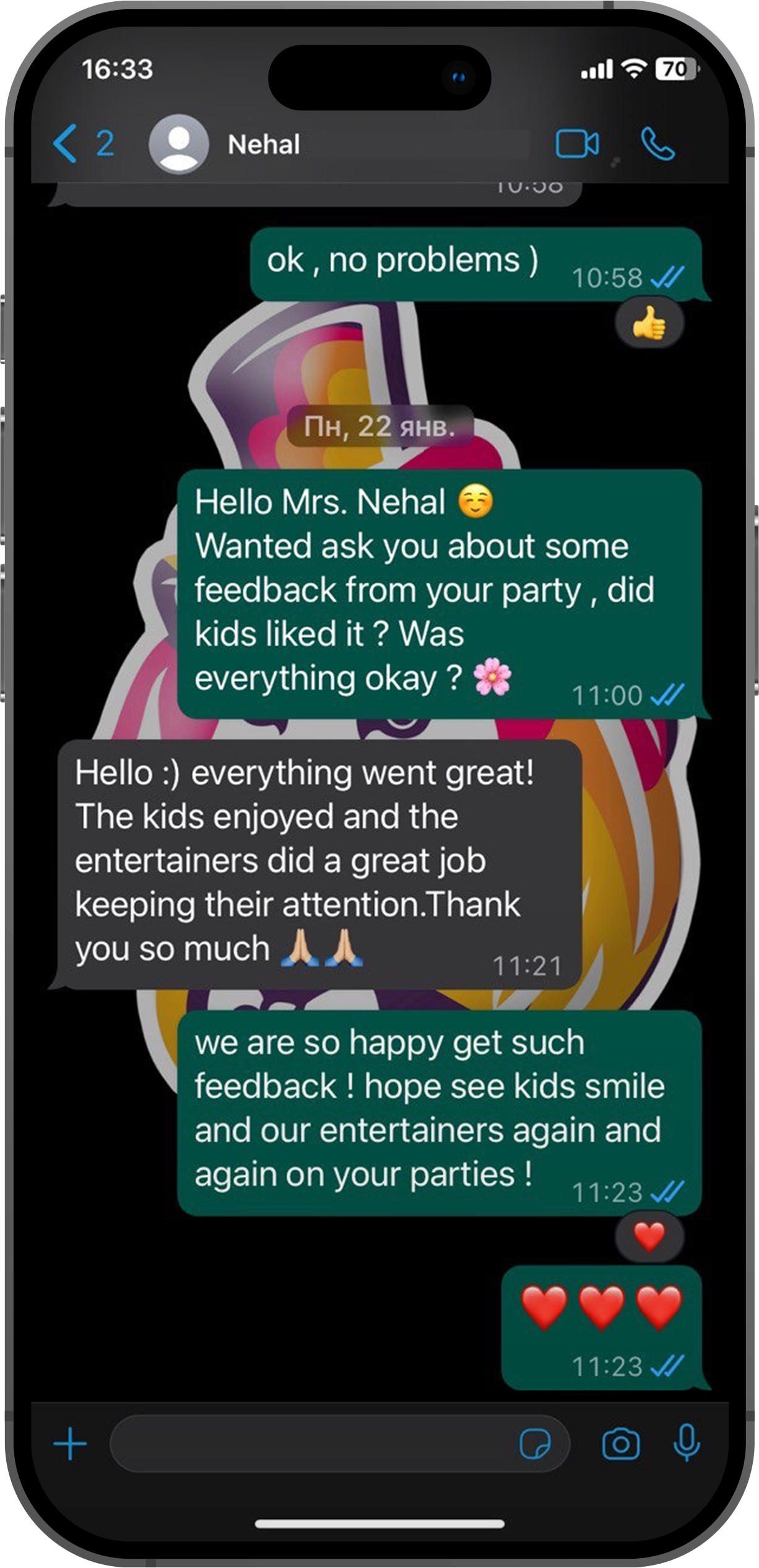View the heart reaction on the 11:23 message
This screenshot has width=759, height=1568.
(x=649, y=1236)
